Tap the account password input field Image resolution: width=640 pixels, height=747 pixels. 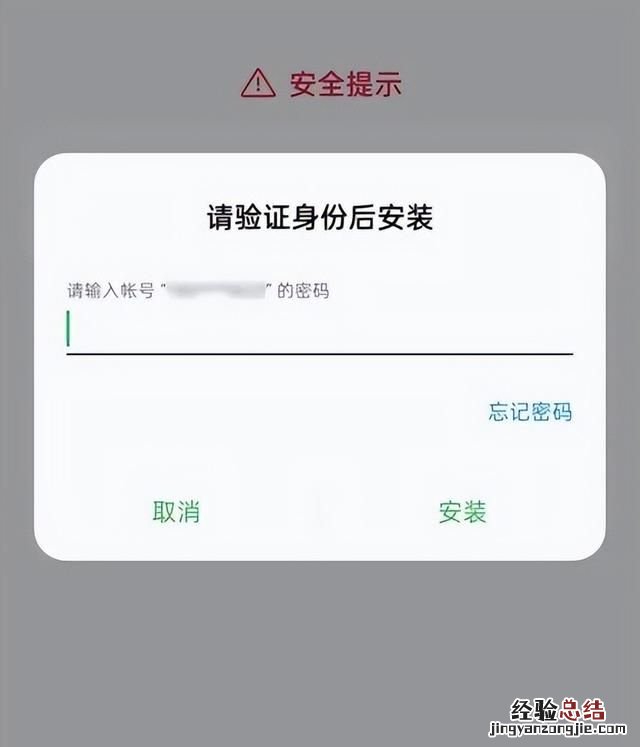coord(320,330)
